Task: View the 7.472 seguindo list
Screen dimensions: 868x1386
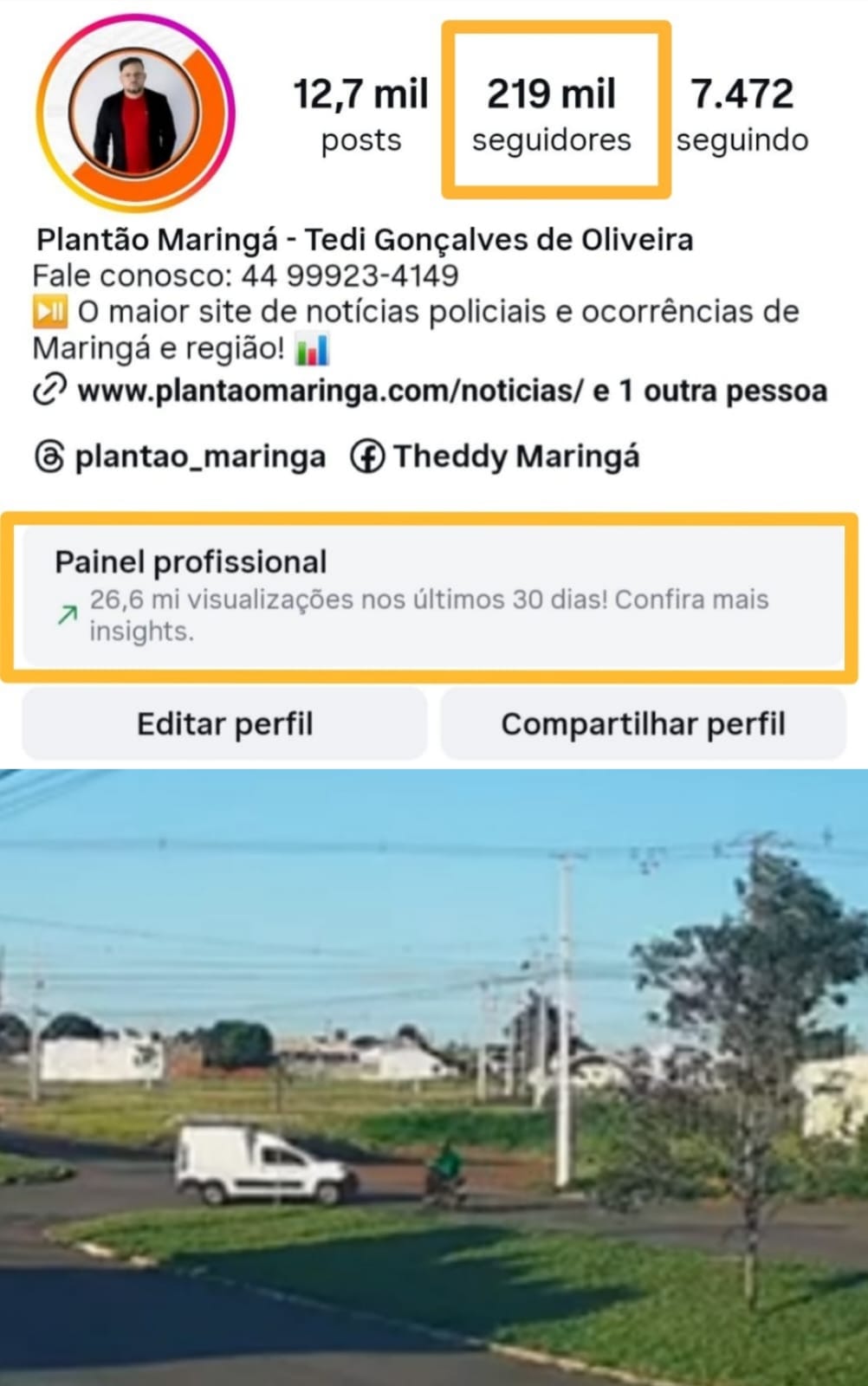Action: click(743, 113)
